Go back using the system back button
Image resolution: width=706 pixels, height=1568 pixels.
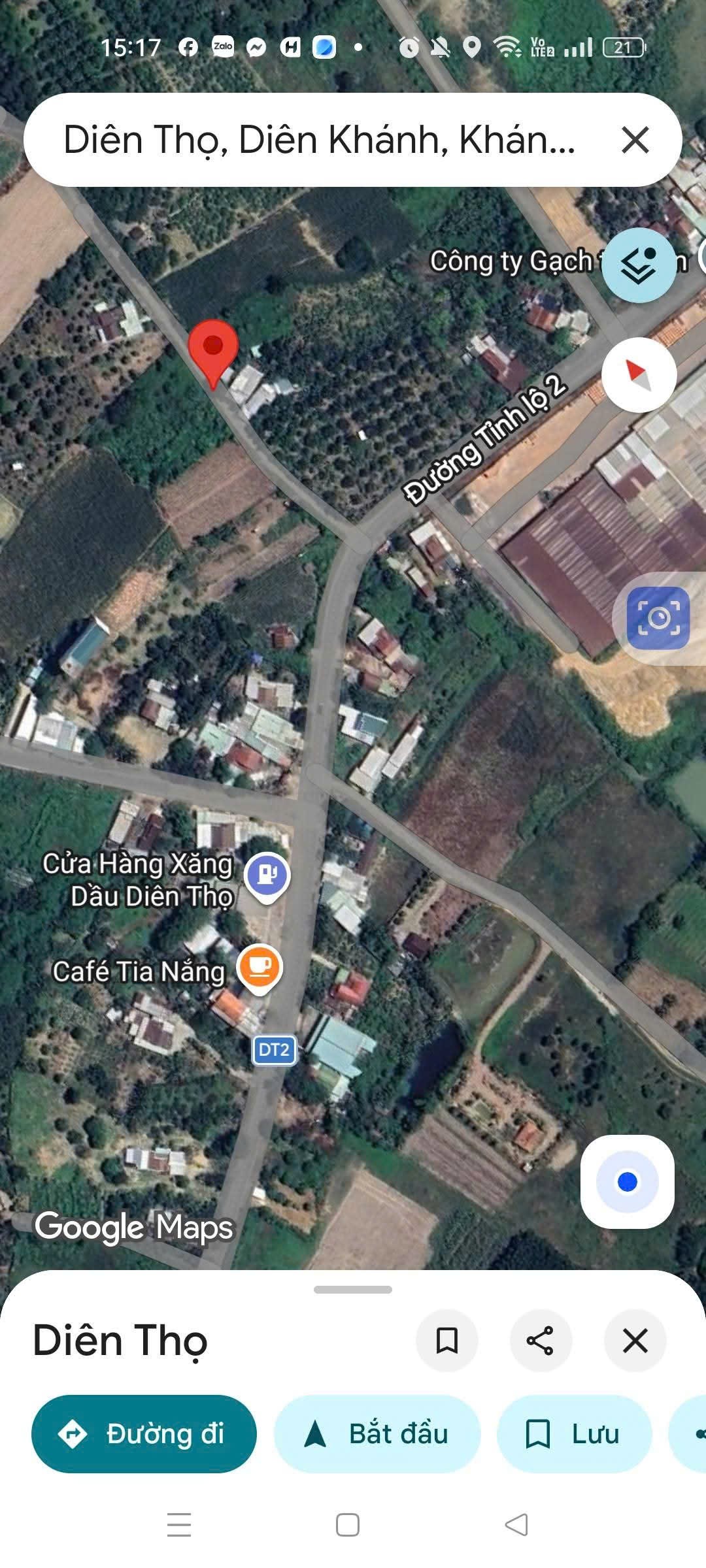click(516, 1525)
